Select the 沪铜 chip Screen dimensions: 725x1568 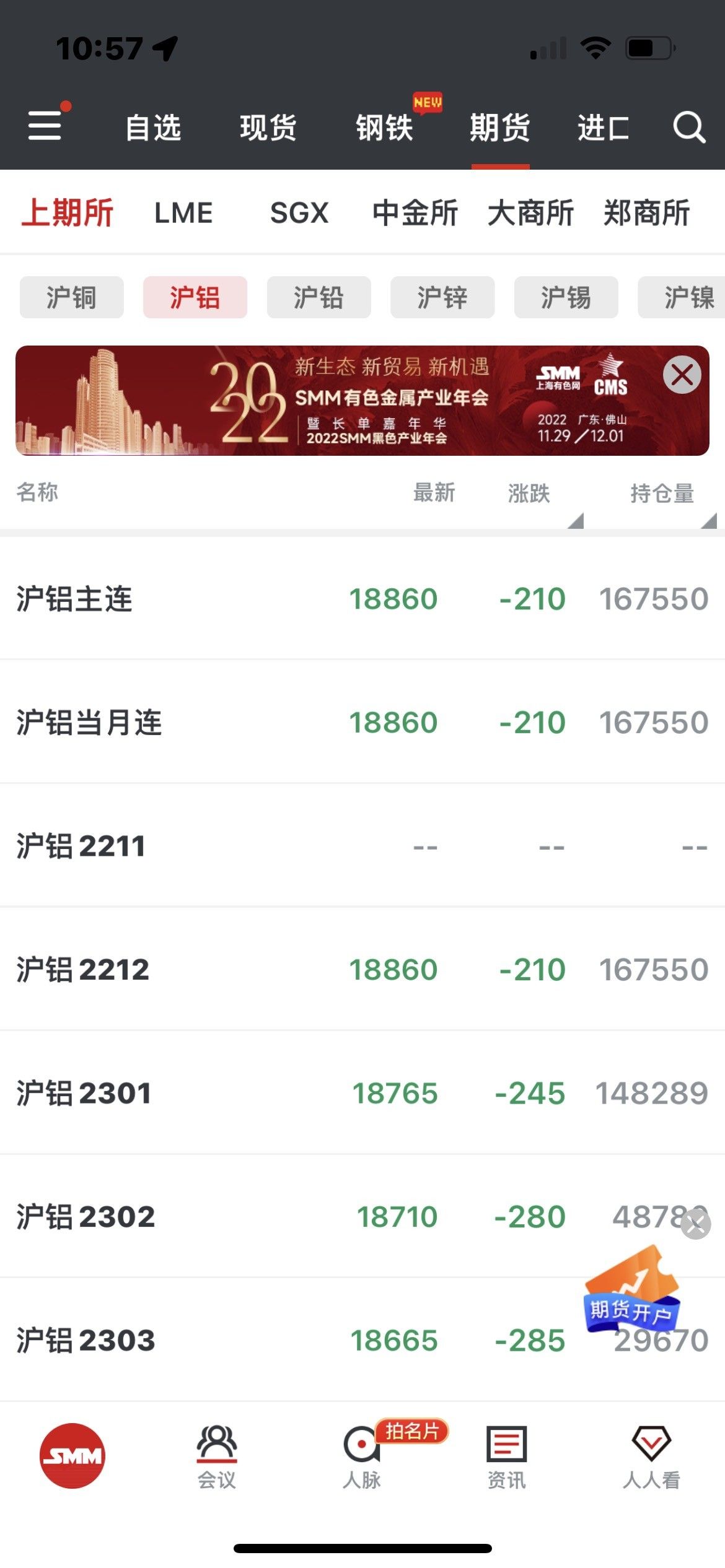(72, 297)
